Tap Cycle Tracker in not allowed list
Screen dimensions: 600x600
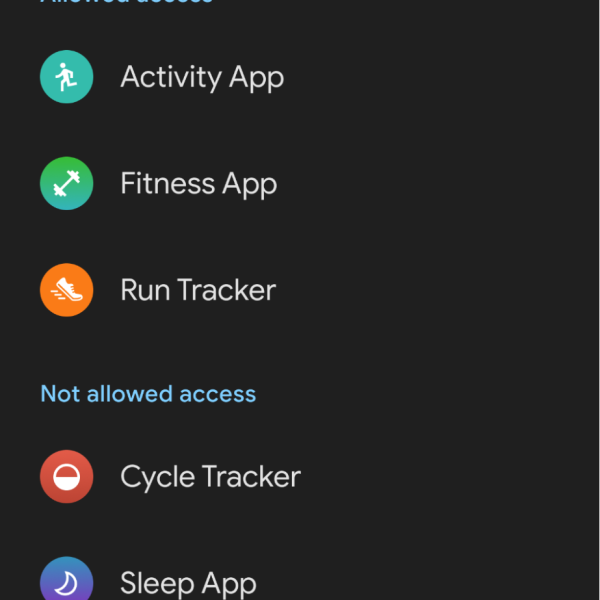pyautogui.click(x=210, y=476)
